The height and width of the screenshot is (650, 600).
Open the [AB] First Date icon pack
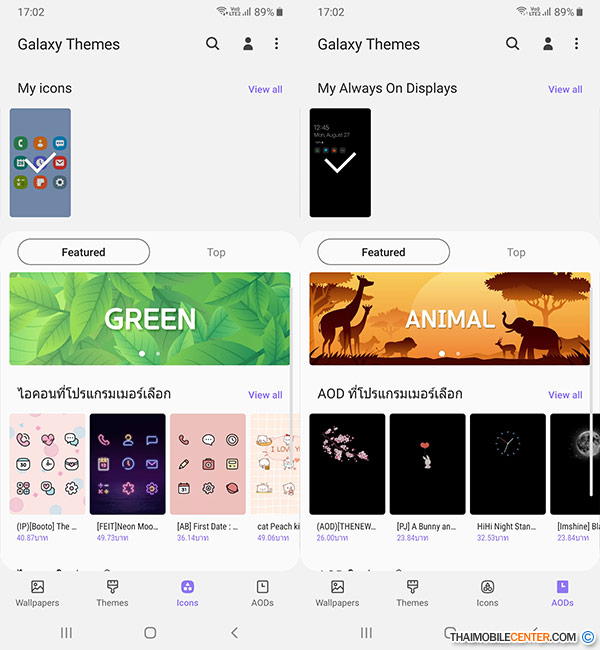point(207,464)
